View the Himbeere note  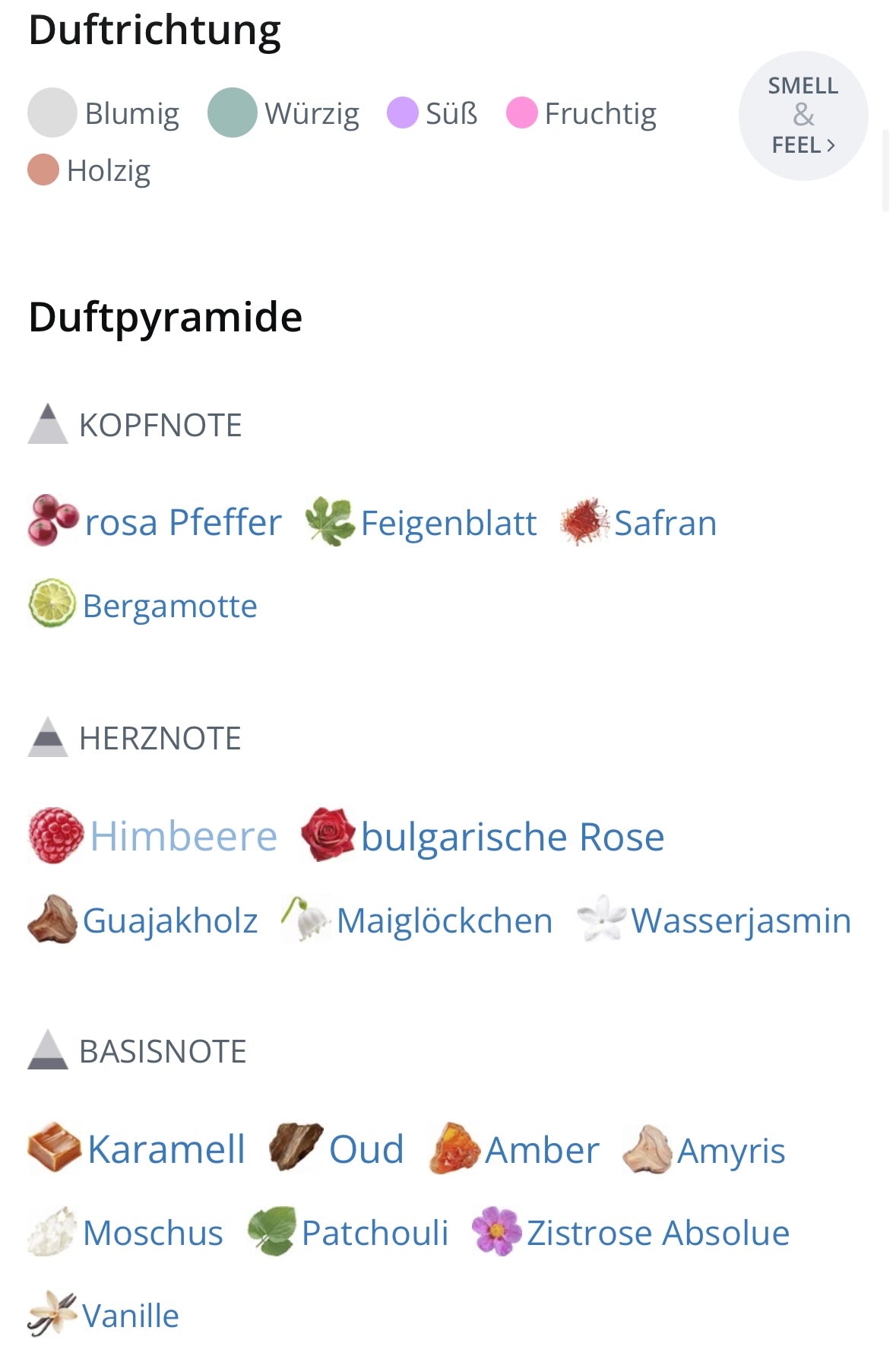(183, 837)
